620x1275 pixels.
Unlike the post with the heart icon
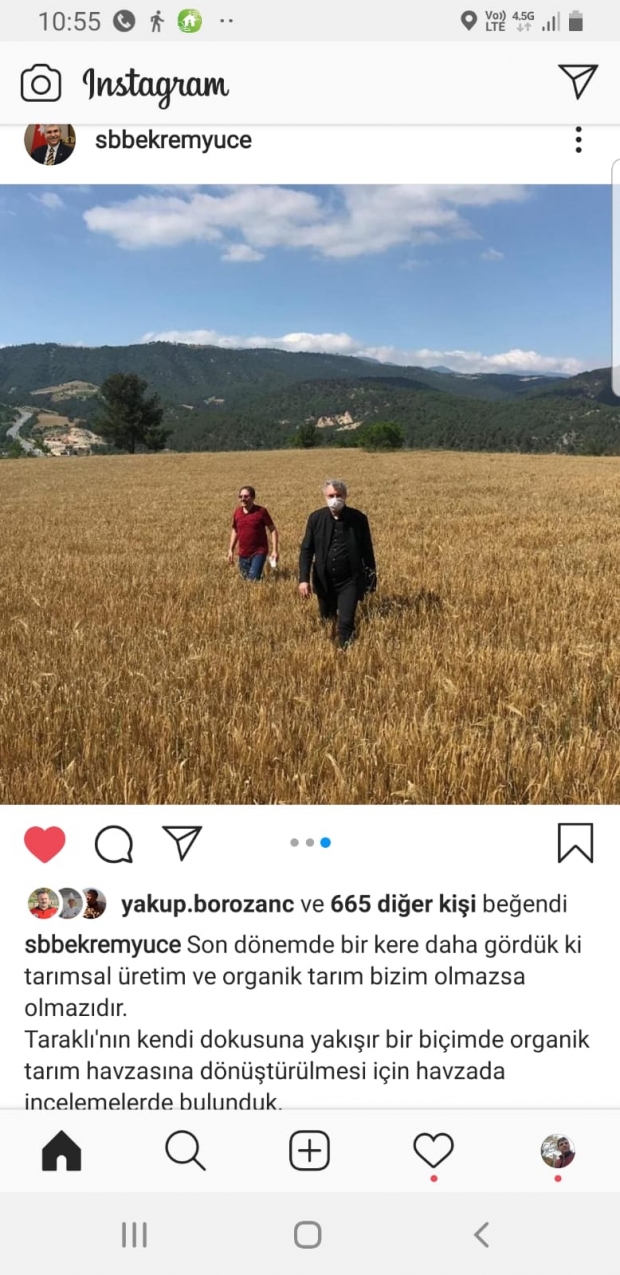pyautogui.click(x=45, y=844)
